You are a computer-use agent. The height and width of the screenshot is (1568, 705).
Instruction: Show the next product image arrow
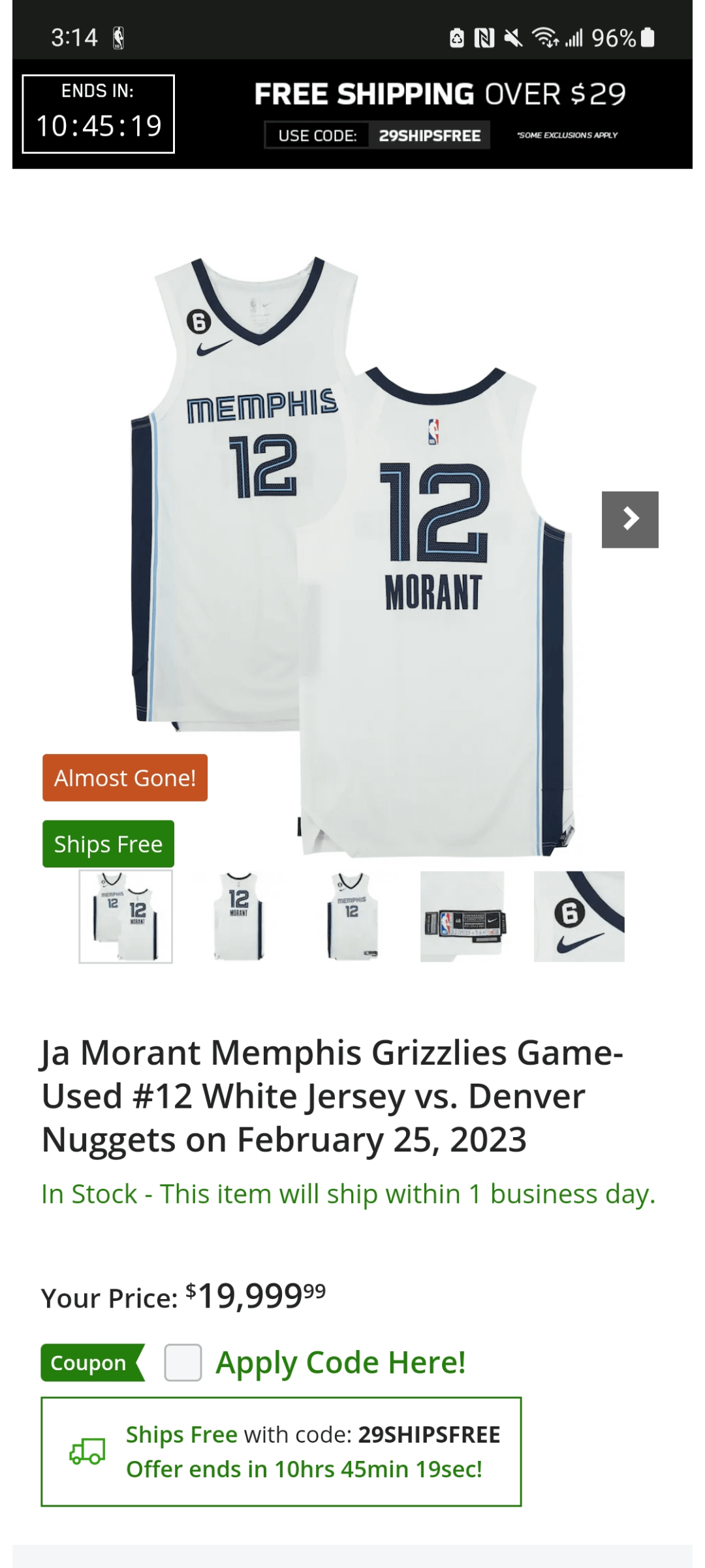pos(630,520)
